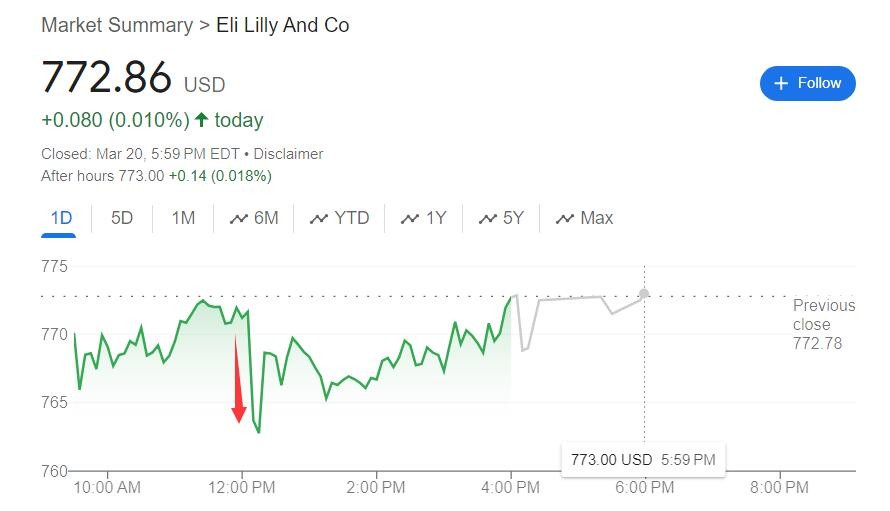Switch to the 1M chart range
This screenshot has width=890, height=511.
tap(183, 218)
